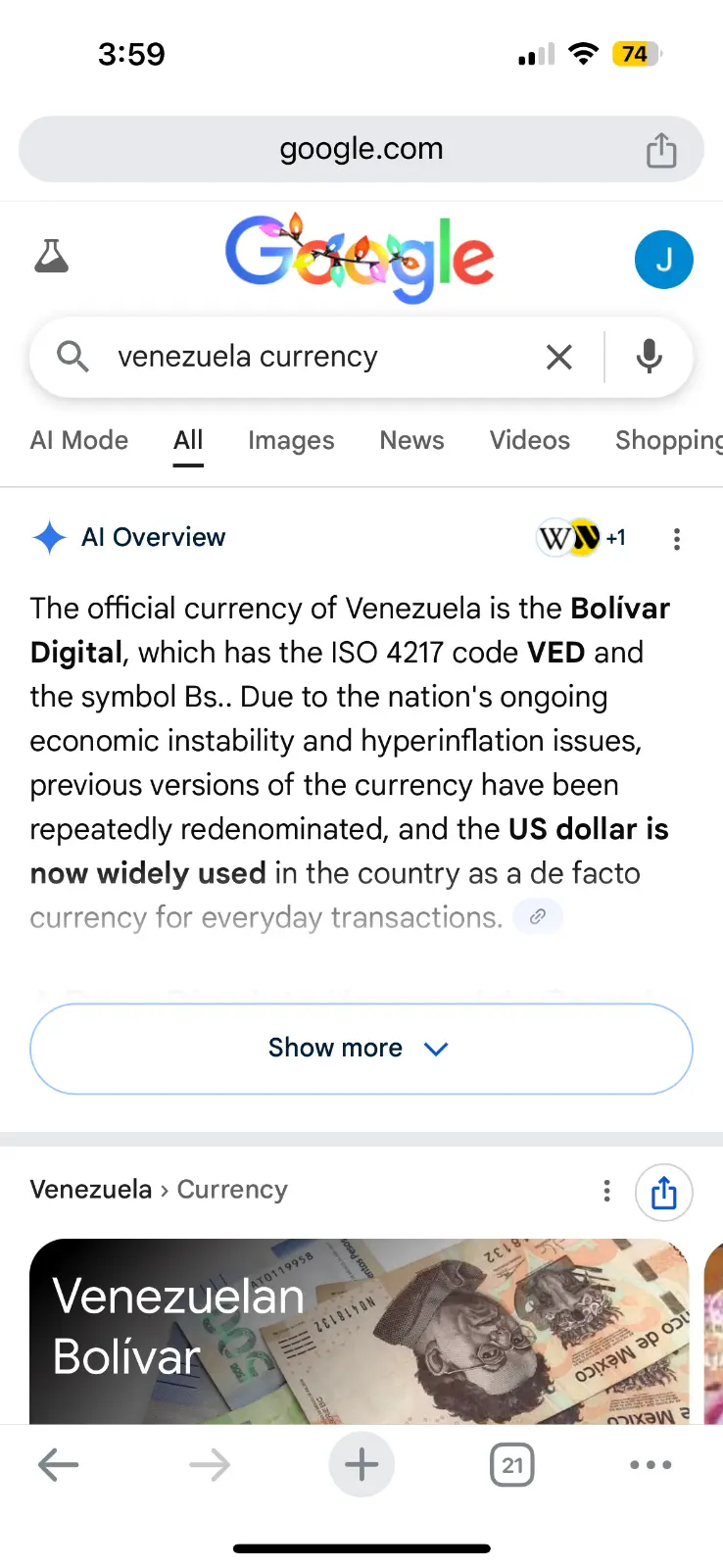View AI Overview sources
This screenshot has height=1568, width=723.
580,537
